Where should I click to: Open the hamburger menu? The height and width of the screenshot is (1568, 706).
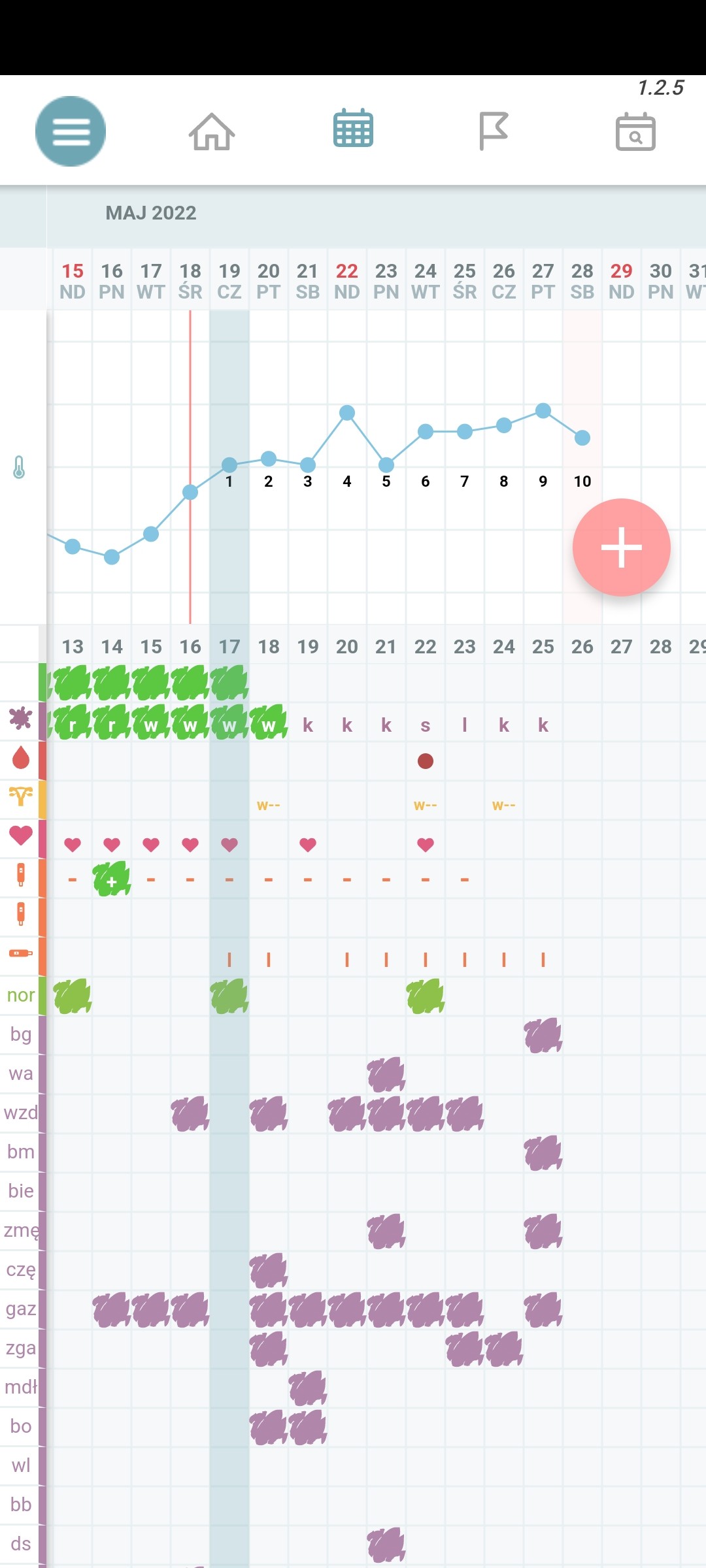coord(71,131)
